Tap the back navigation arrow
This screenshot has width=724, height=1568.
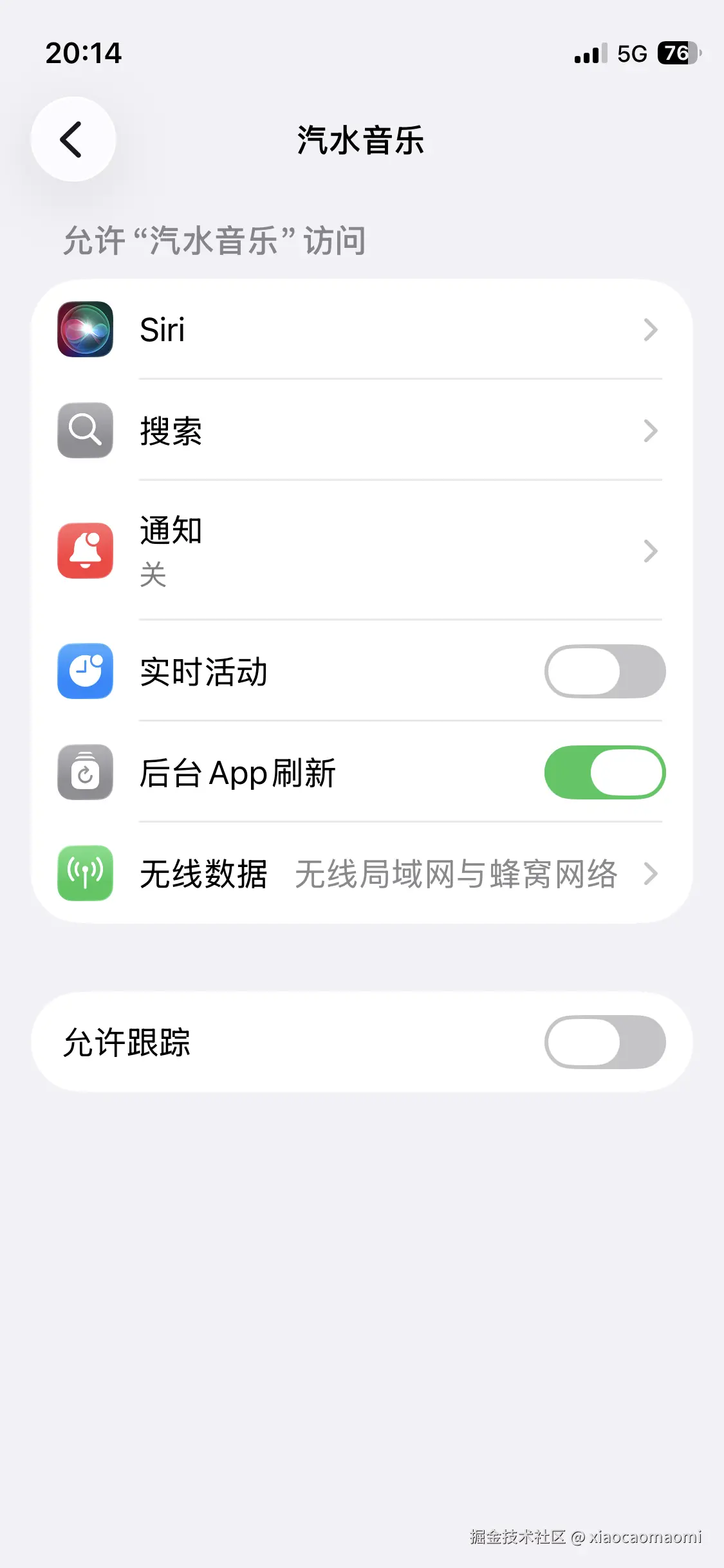pyautogui.click(x=72, y=140)
